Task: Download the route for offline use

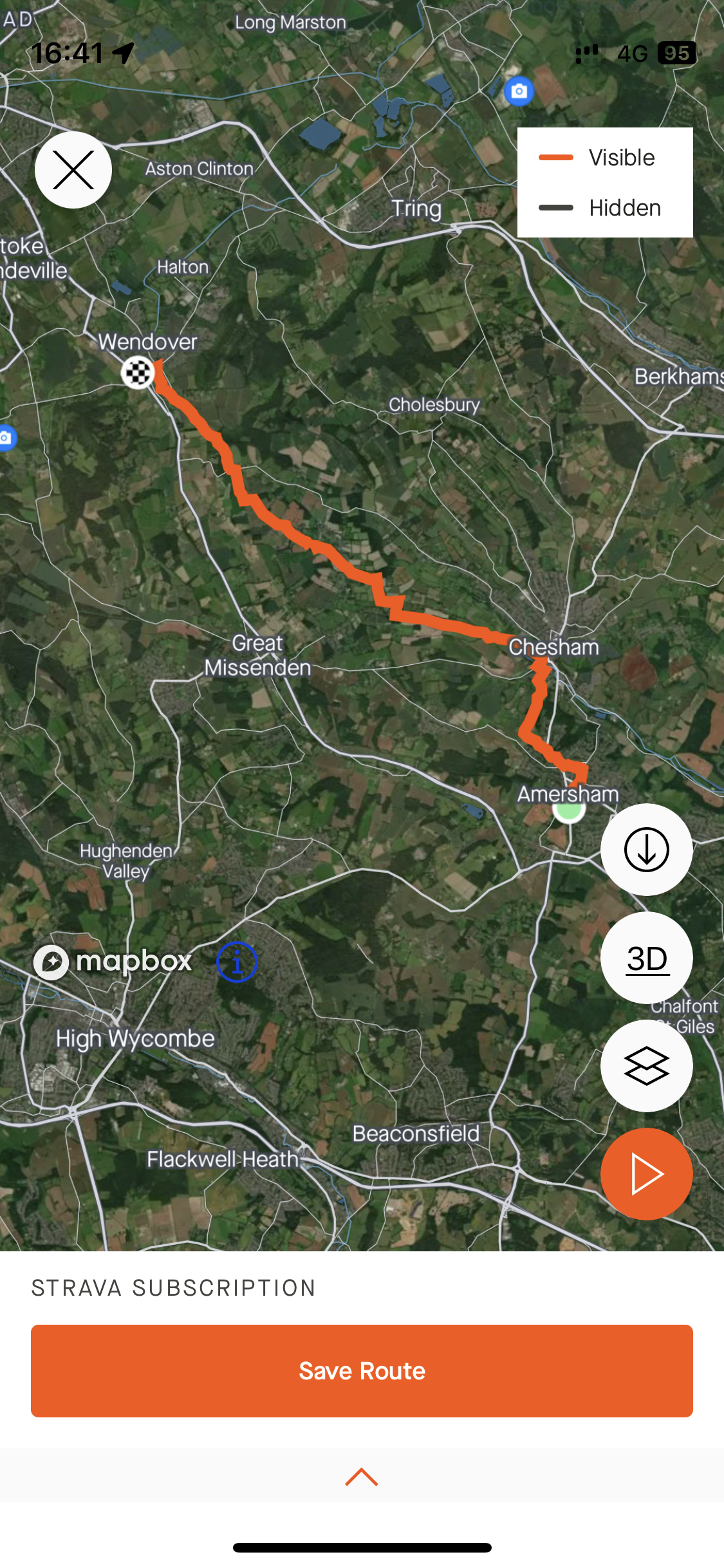Action: 646,850
